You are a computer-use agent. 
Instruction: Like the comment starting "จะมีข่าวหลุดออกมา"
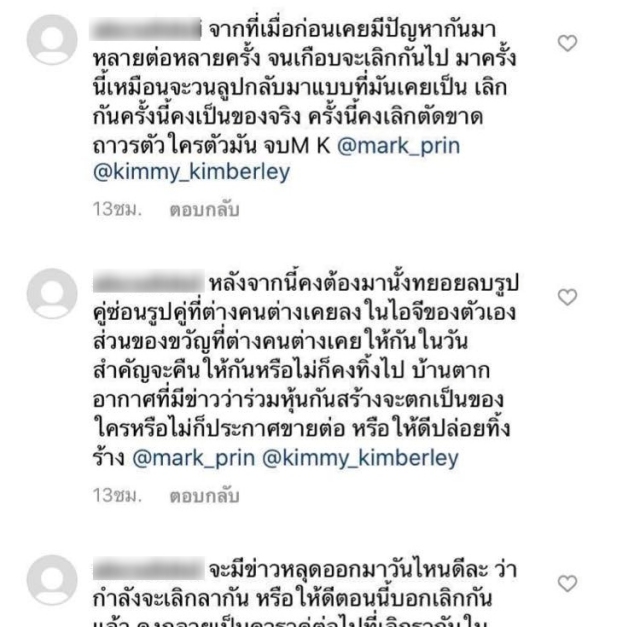coord(568,582)
